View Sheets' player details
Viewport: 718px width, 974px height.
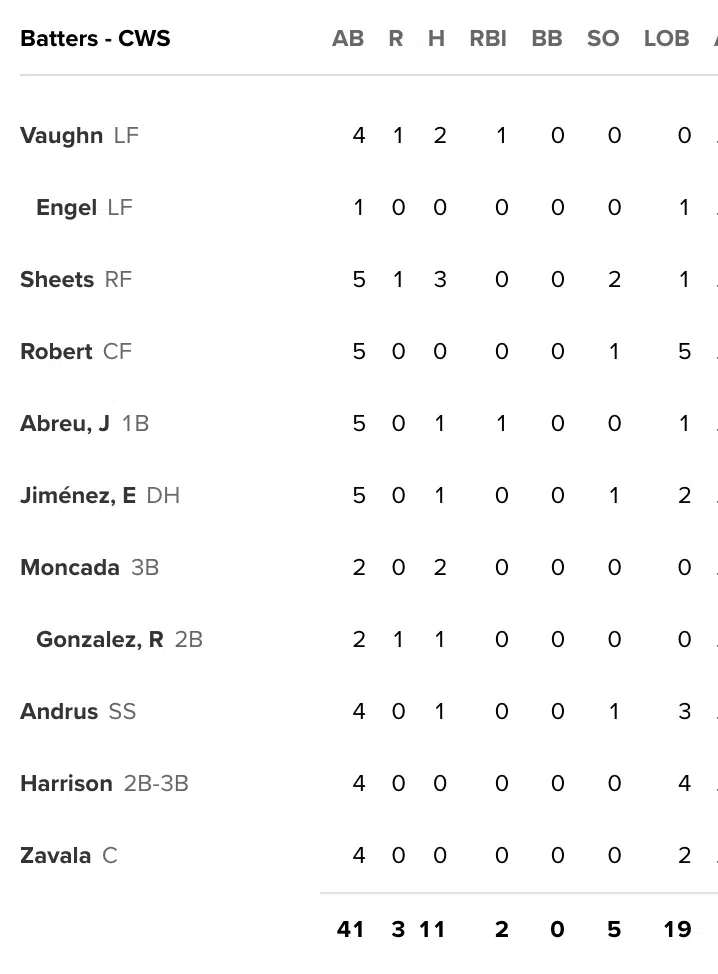pos(57,280)
